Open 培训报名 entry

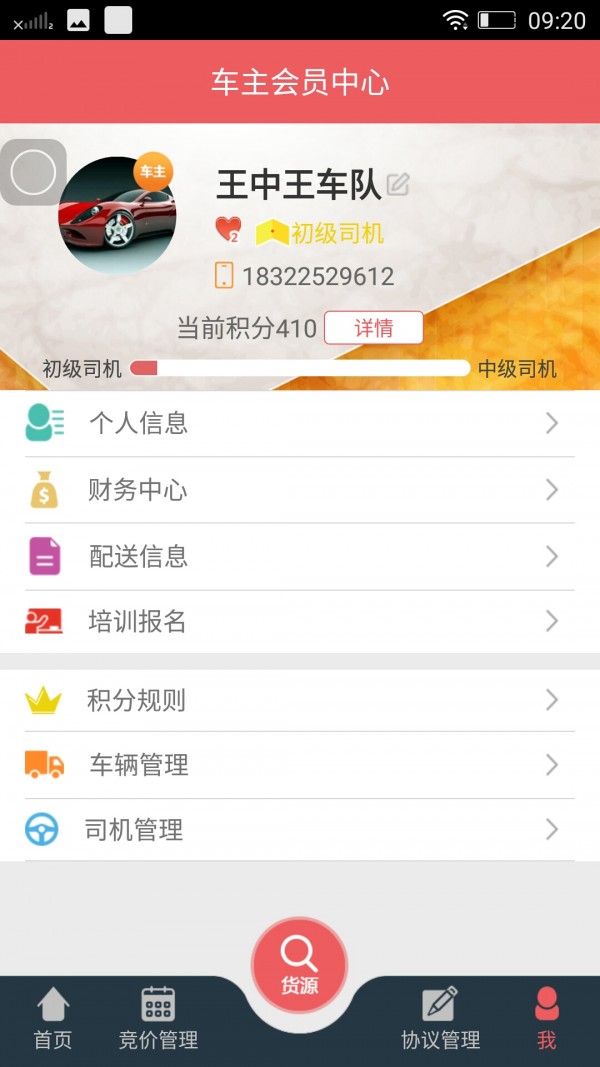tap(300, 622)
